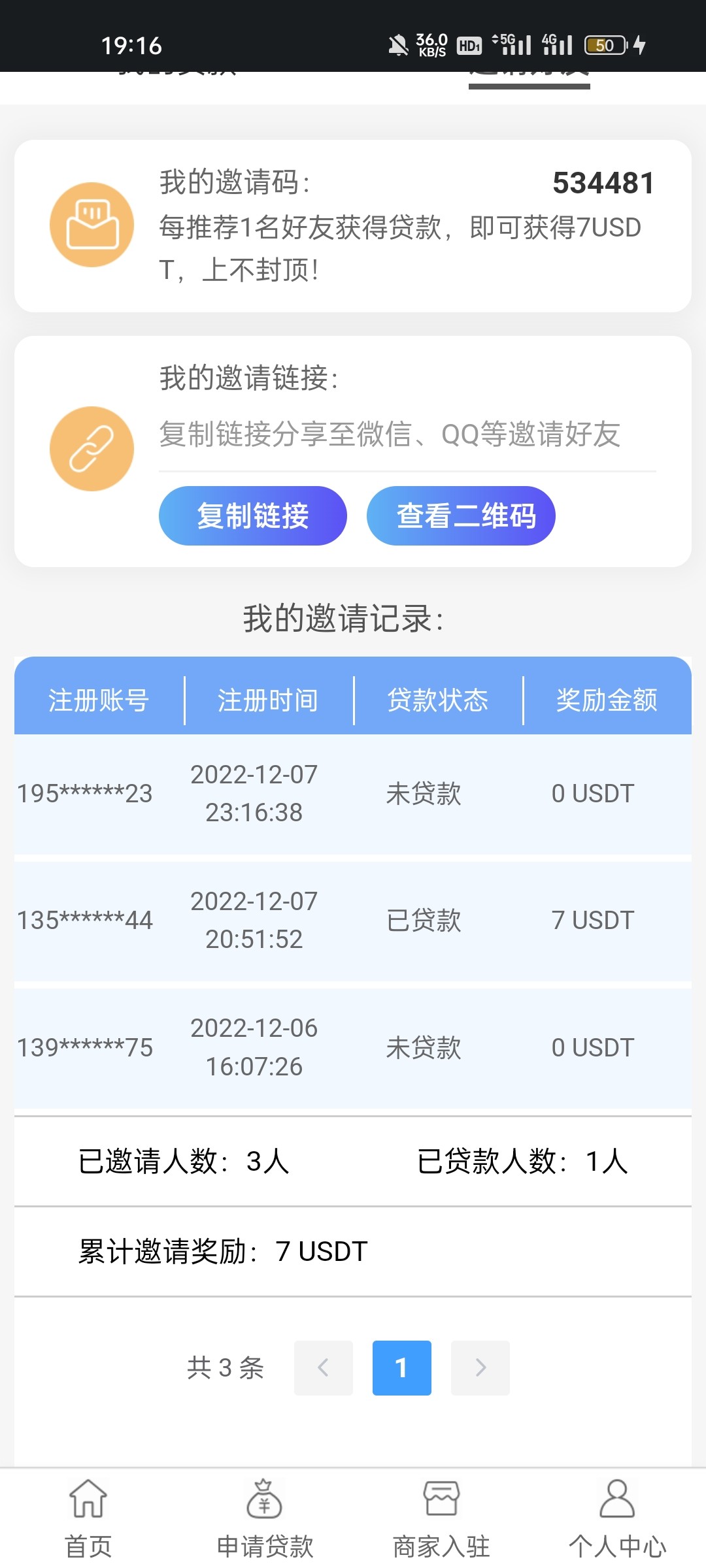Switch to the 首页 tab
This screenshot has width=706, height=1568.
click(x=88, y=1518)
